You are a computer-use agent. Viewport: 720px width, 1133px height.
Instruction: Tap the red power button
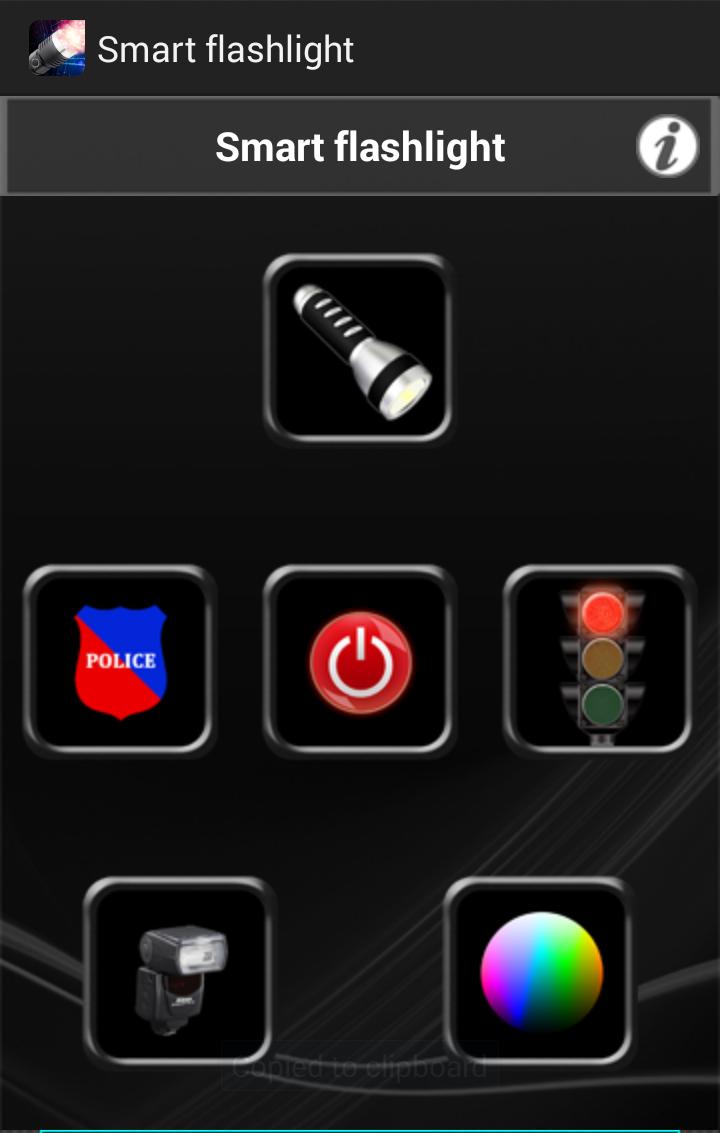359,660
